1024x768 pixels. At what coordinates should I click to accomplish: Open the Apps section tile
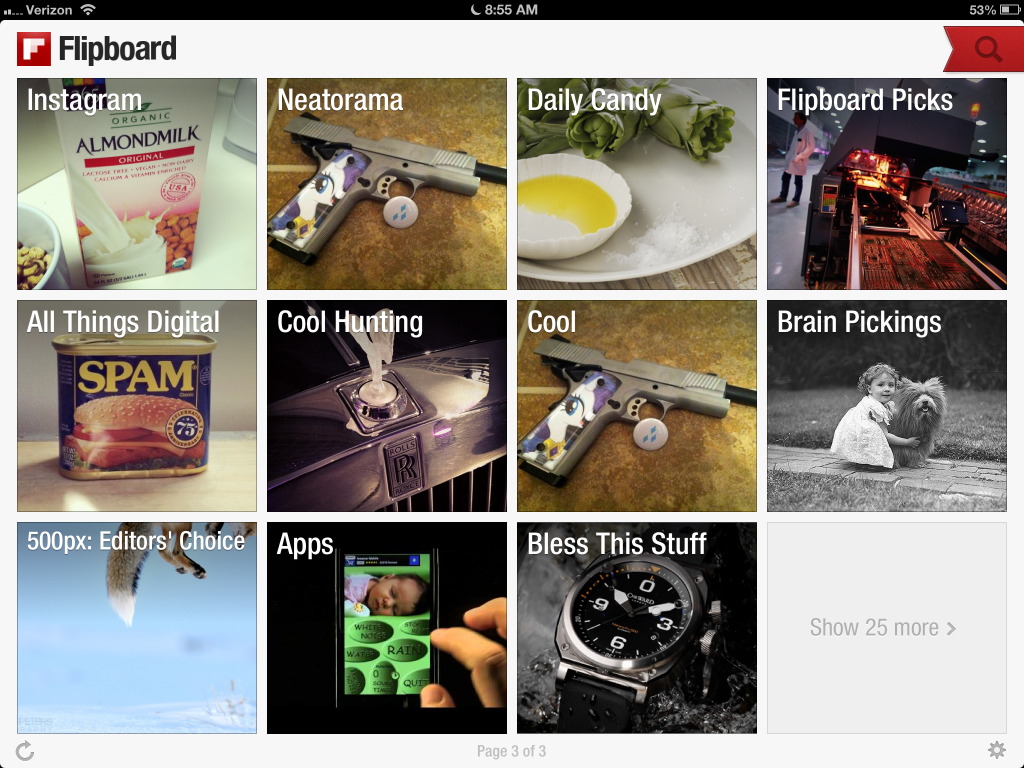387,628
